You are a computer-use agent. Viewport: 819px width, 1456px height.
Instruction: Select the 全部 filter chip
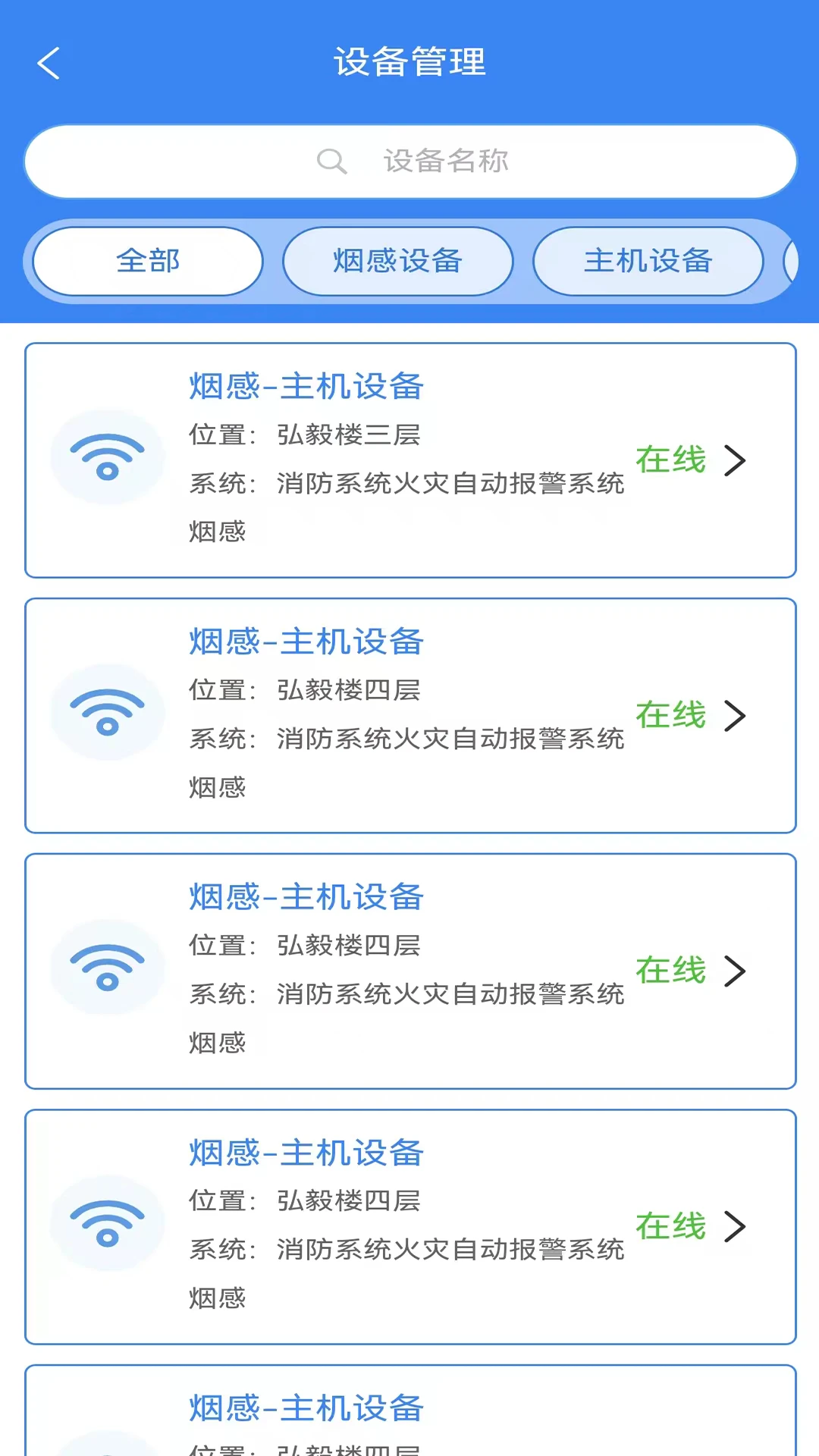point(147,261)
